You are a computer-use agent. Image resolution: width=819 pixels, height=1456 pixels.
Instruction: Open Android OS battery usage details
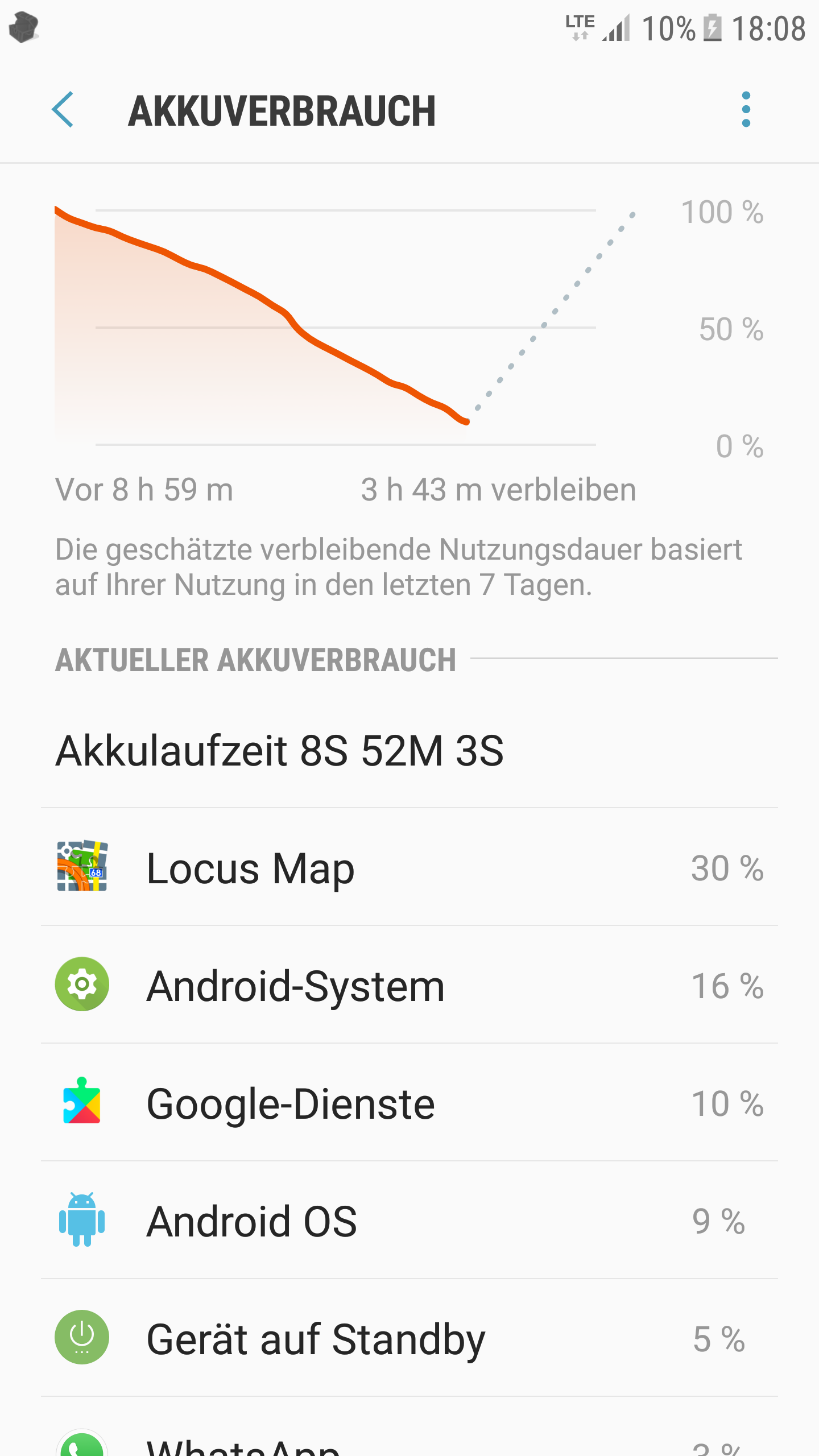point(409,1221)
